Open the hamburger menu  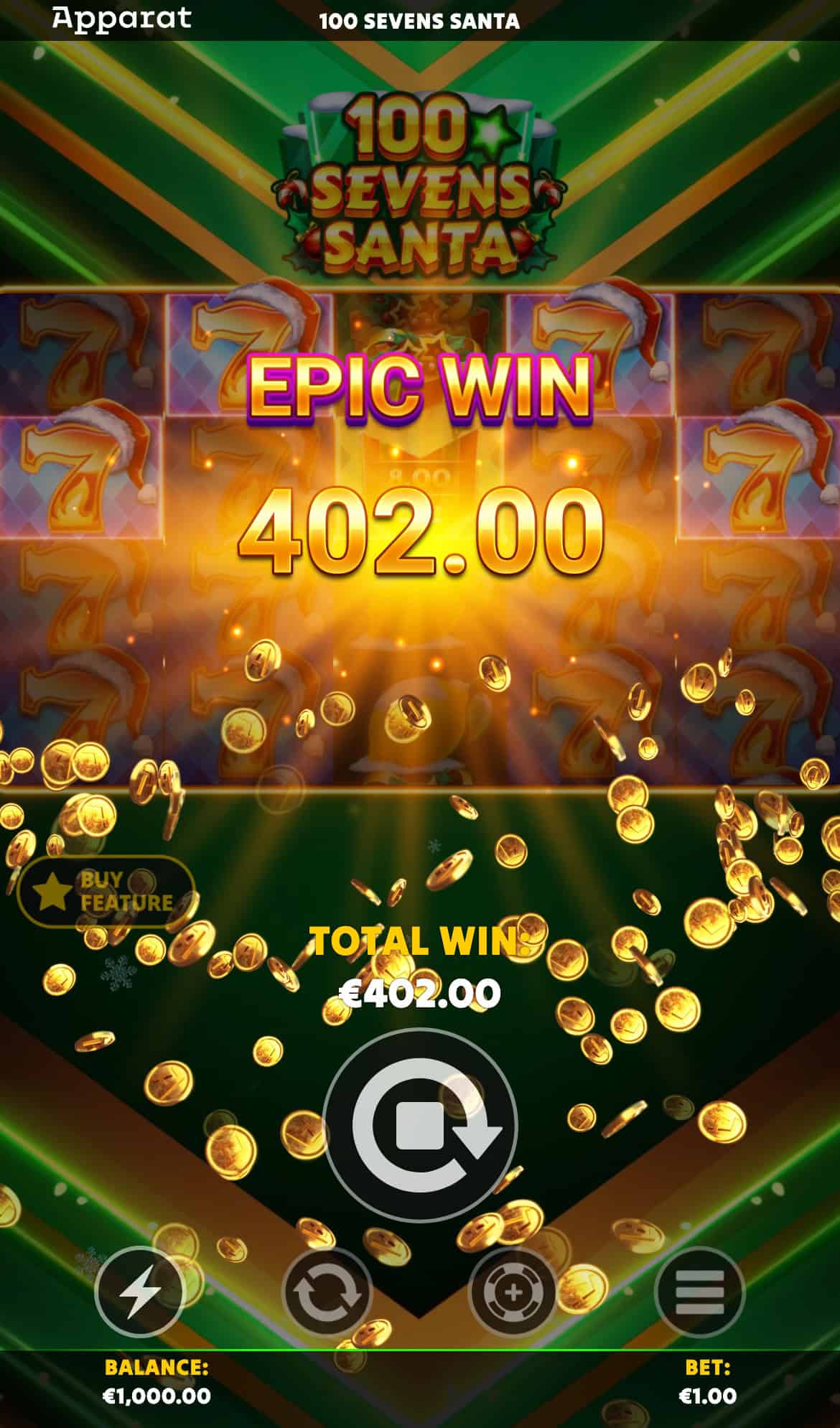[x=699, y=1292]
